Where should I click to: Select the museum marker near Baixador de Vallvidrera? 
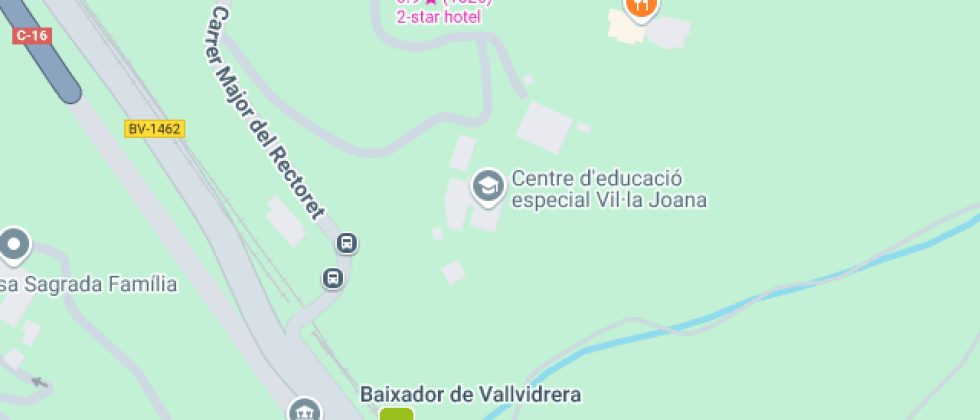pos(303,412)
